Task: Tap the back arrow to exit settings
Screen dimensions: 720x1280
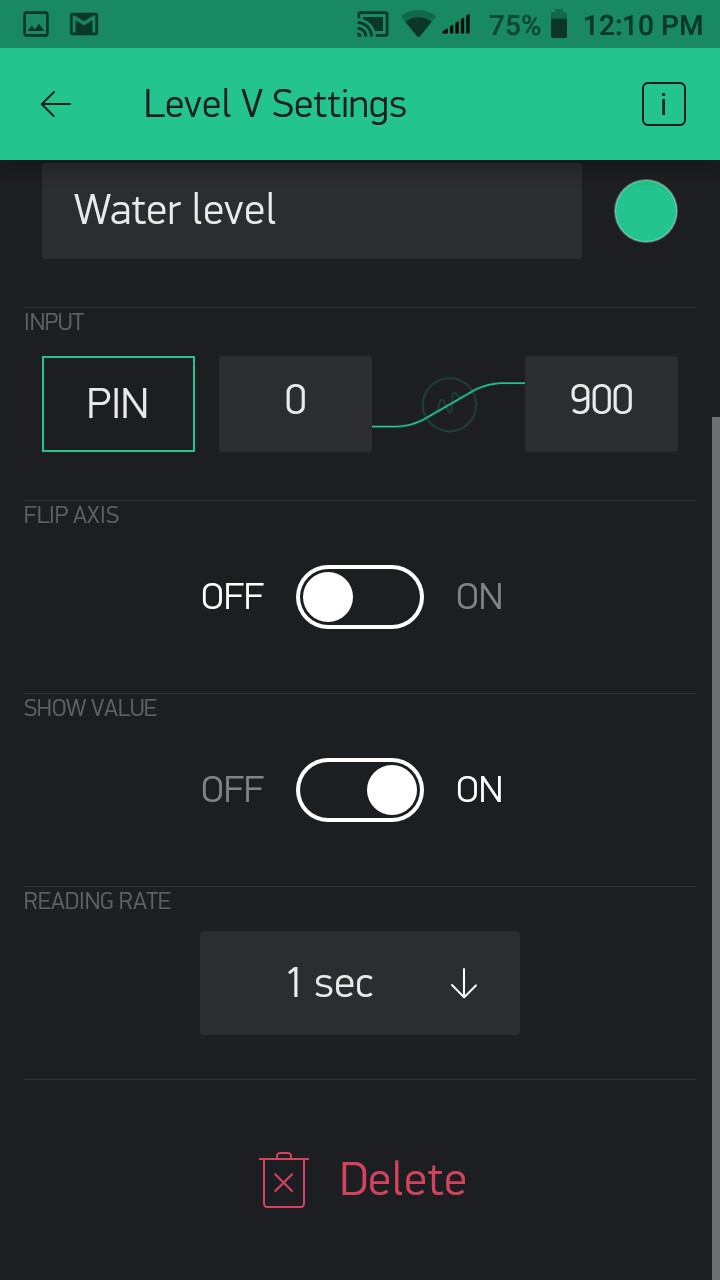Action: click(56, 103)
